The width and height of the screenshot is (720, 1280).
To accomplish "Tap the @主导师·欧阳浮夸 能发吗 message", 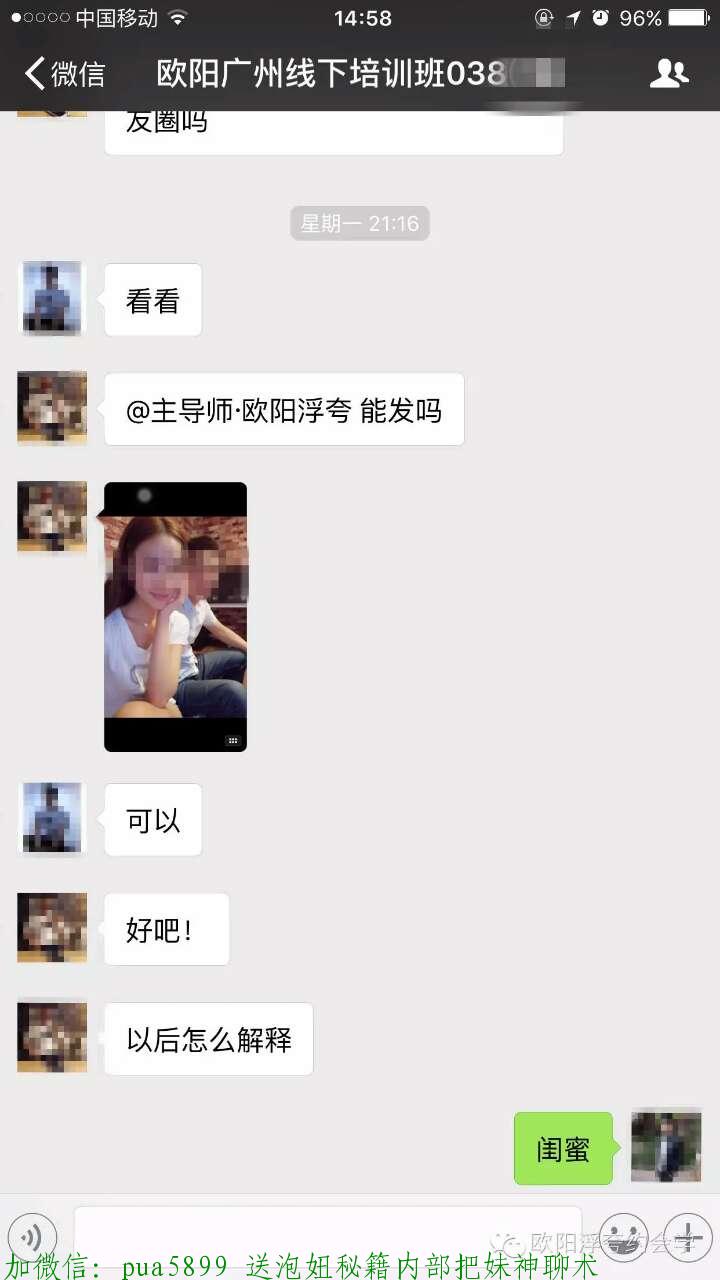I will [283, 408].
